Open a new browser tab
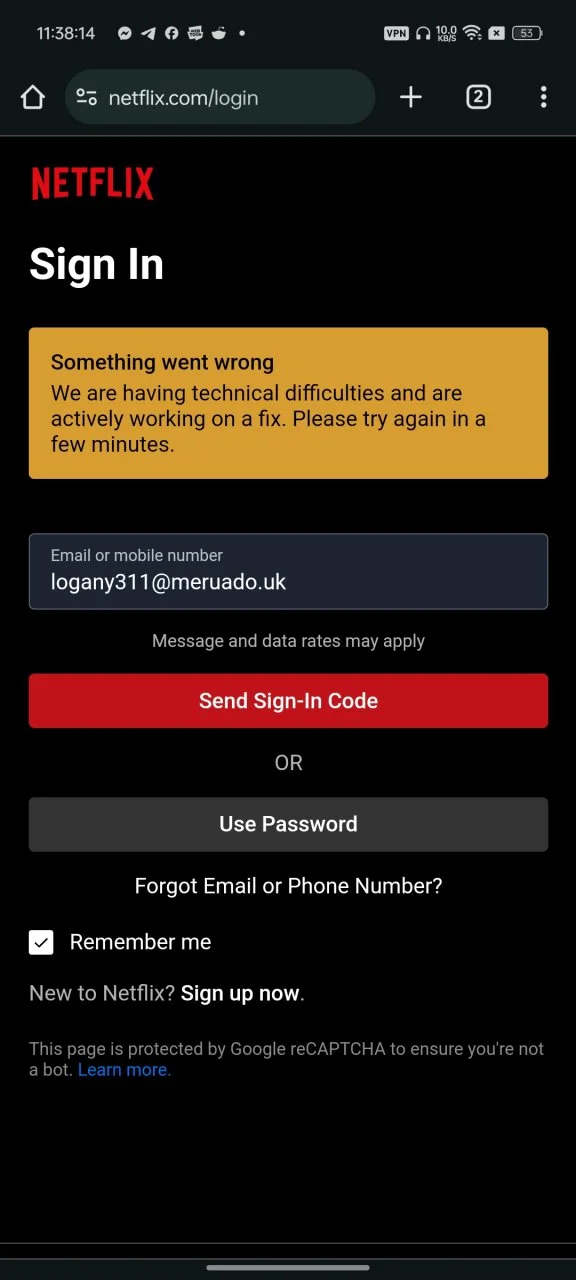 [x=411, y=97]
